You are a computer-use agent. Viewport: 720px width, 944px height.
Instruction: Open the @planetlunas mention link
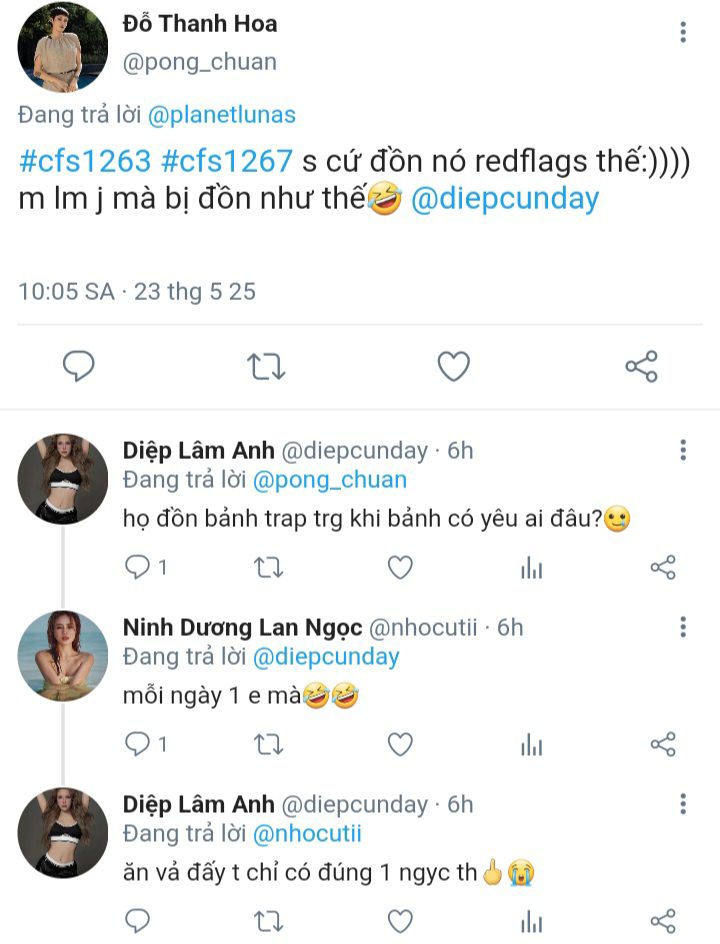pyautogui.click(x=222, y=114)
